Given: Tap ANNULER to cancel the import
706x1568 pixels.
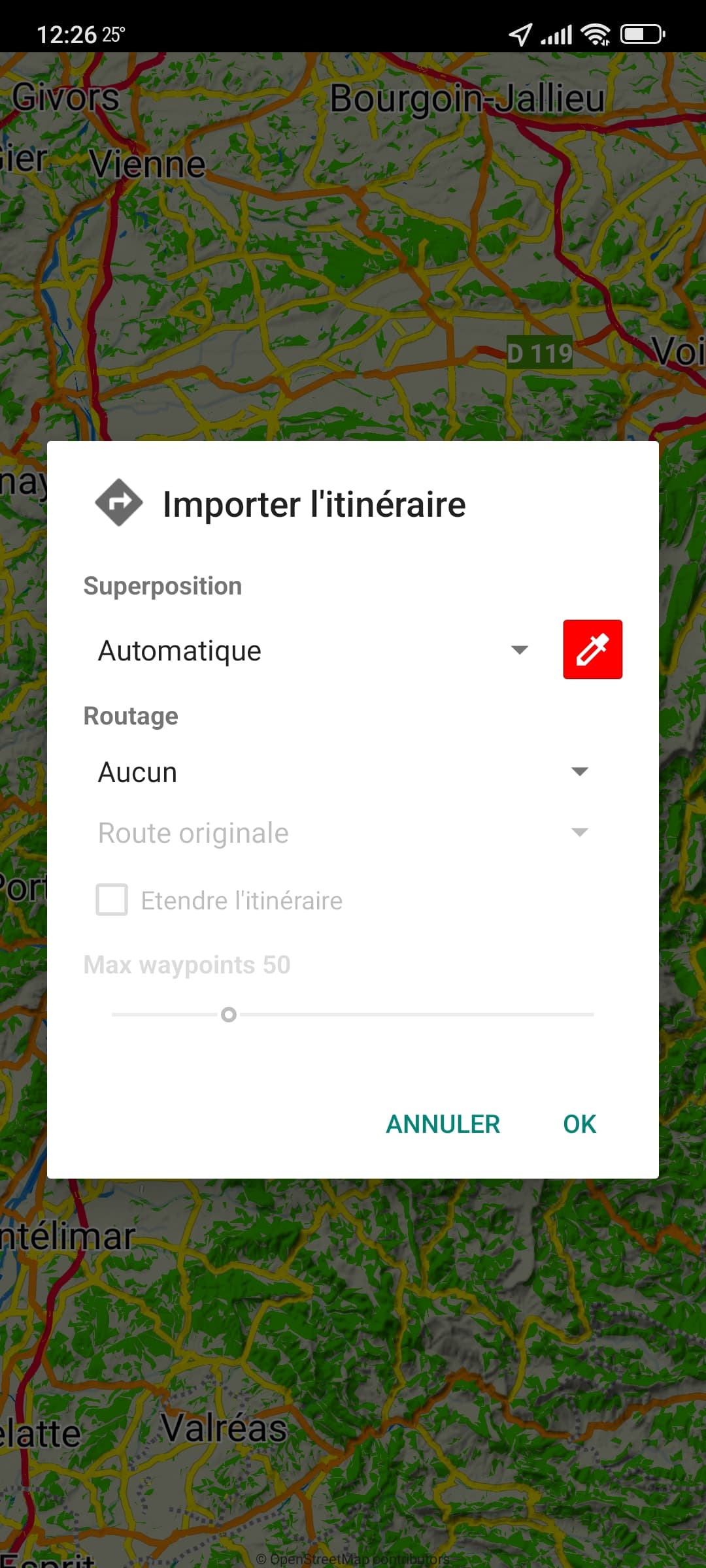Looking at the screenshot, I should coord(443,1124).
